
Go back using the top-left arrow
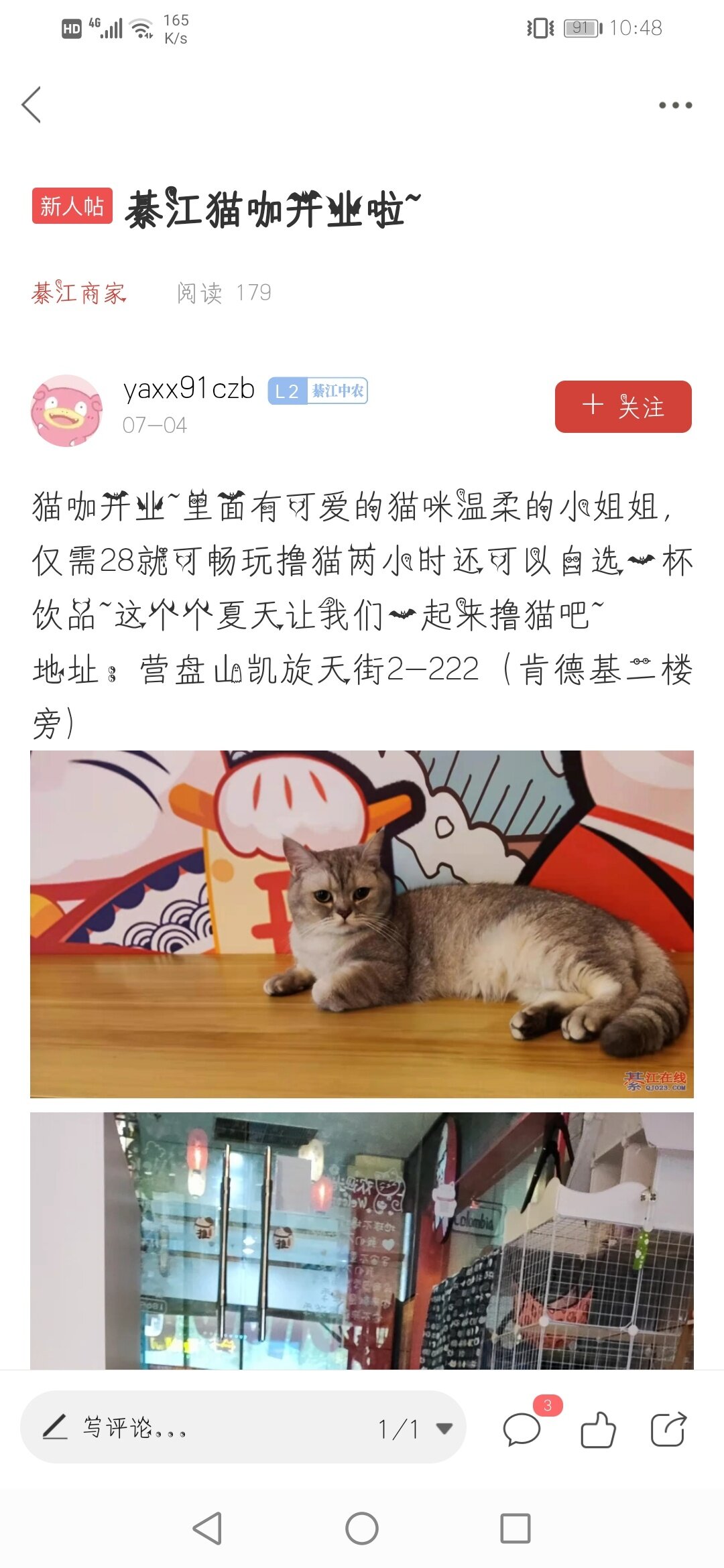point(32,105)
